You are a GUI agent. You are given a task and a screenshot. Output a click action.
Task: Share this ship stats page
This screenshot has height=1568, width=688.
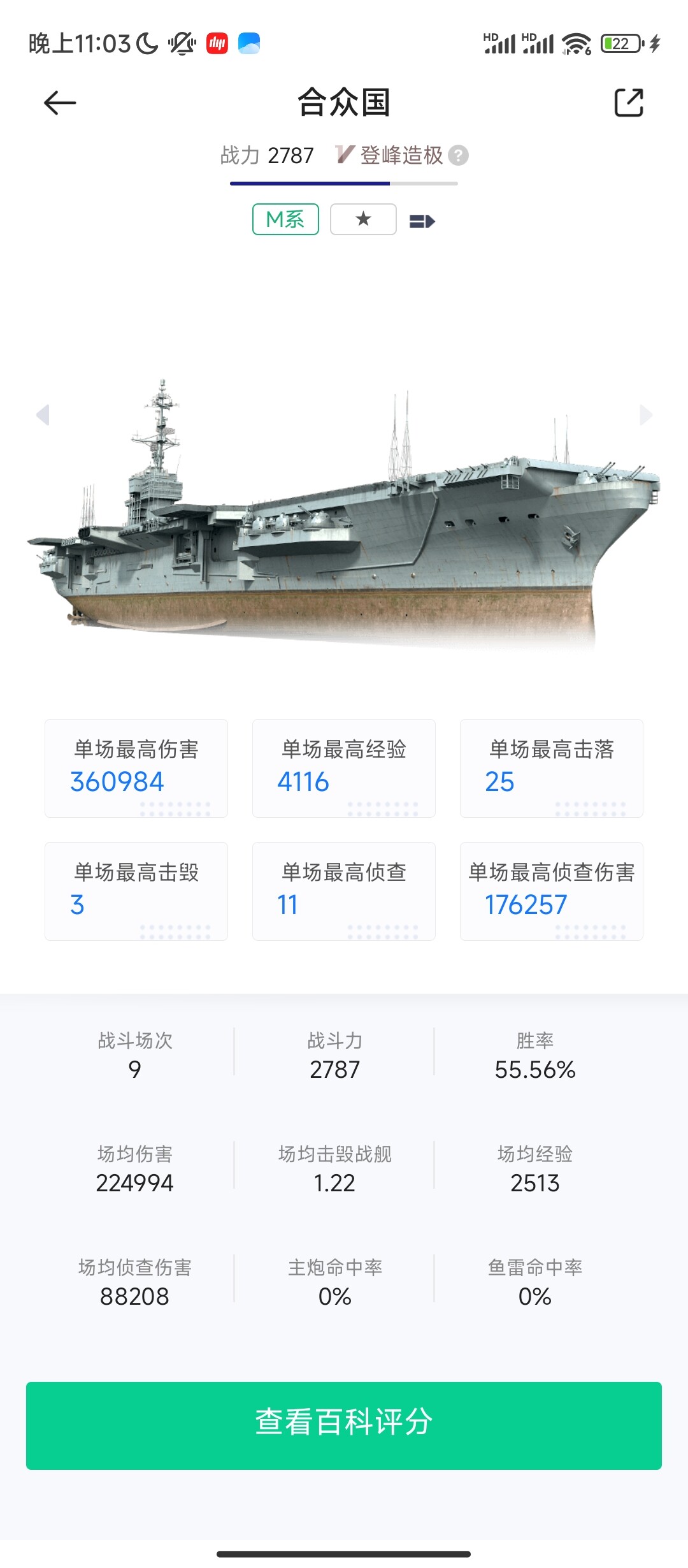coord(629,103)
